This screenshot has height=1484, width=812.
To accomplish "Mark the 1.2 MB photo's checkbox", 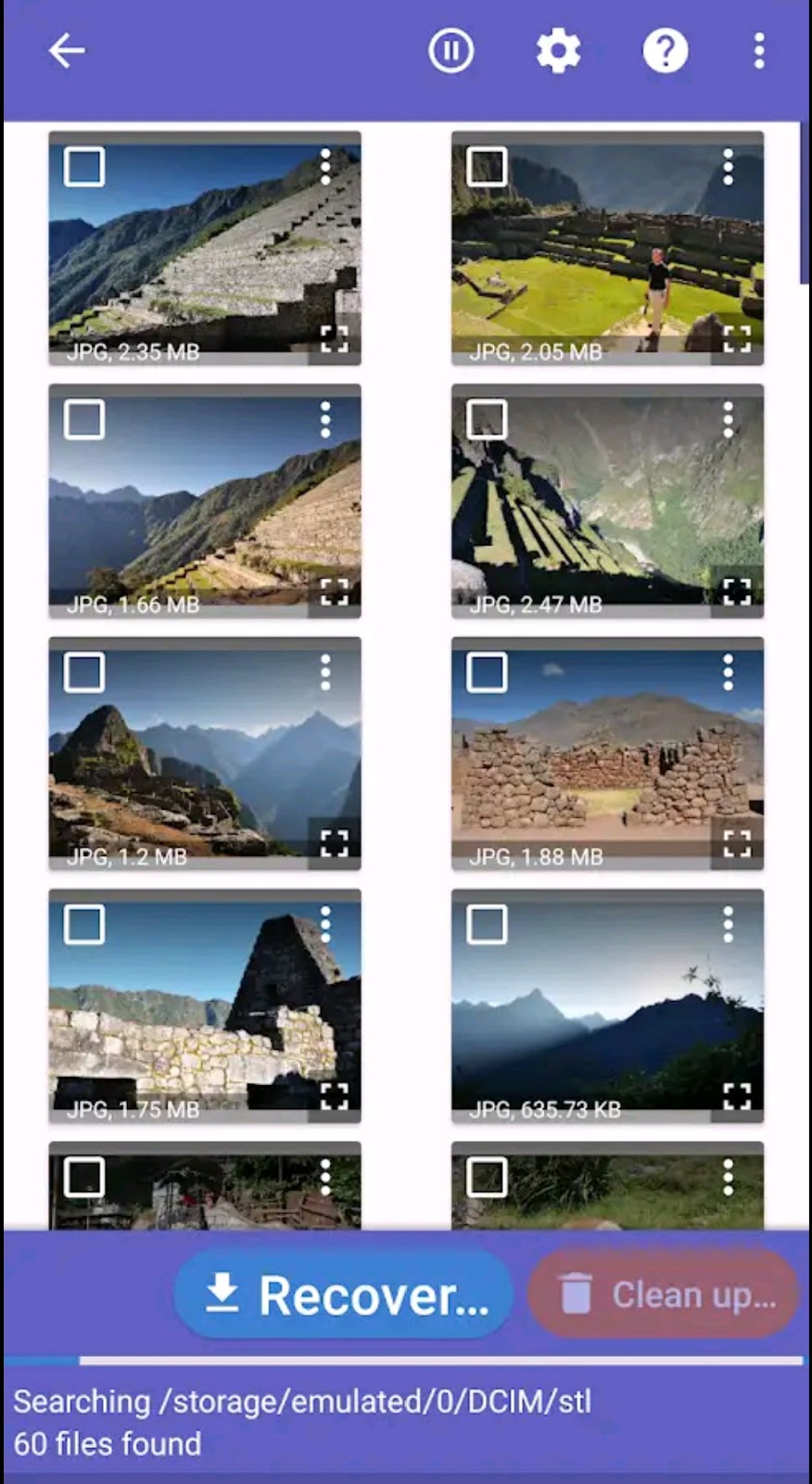I will coord(84,672).
